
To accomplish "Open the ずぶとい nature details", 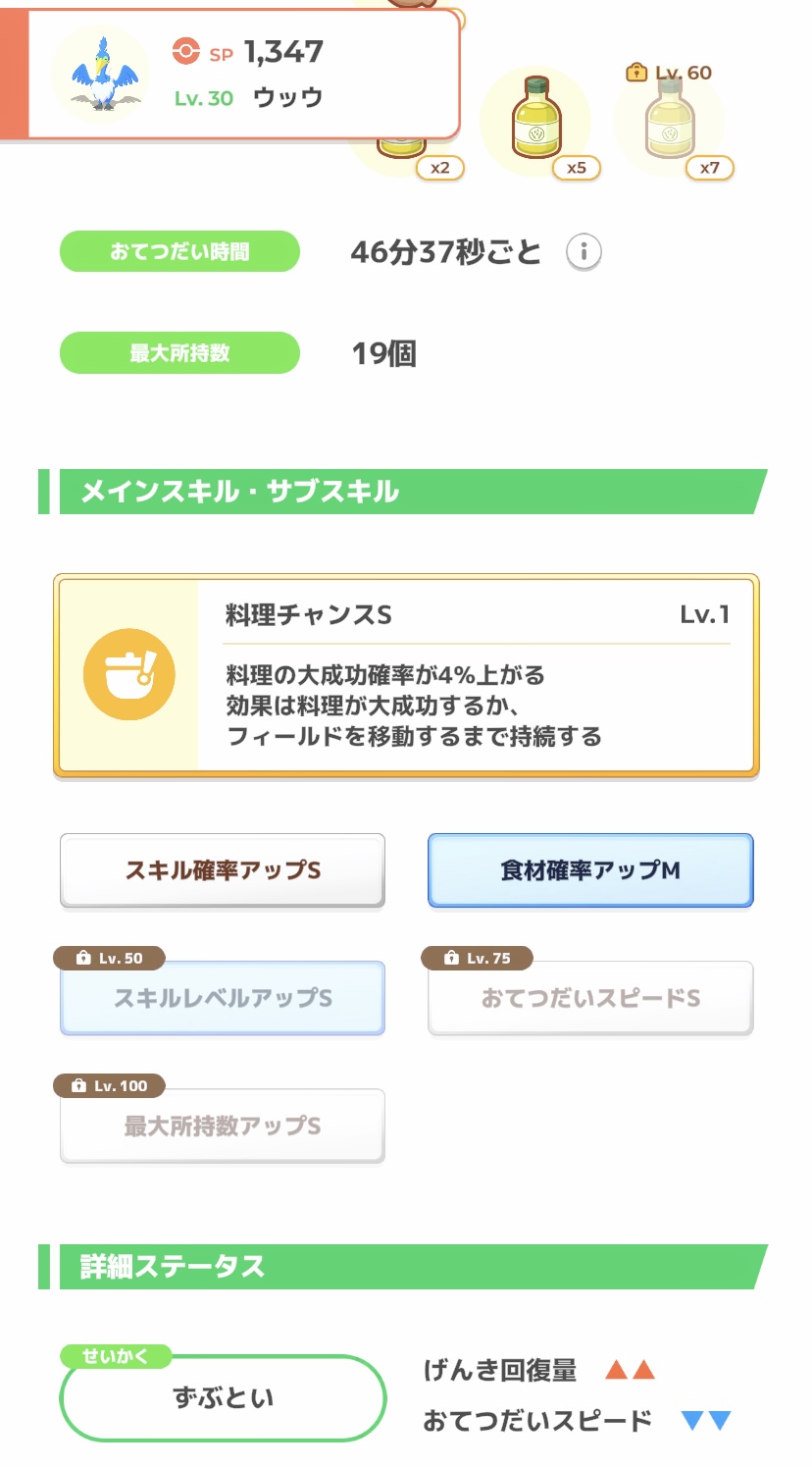I will tap(223, 1397).
